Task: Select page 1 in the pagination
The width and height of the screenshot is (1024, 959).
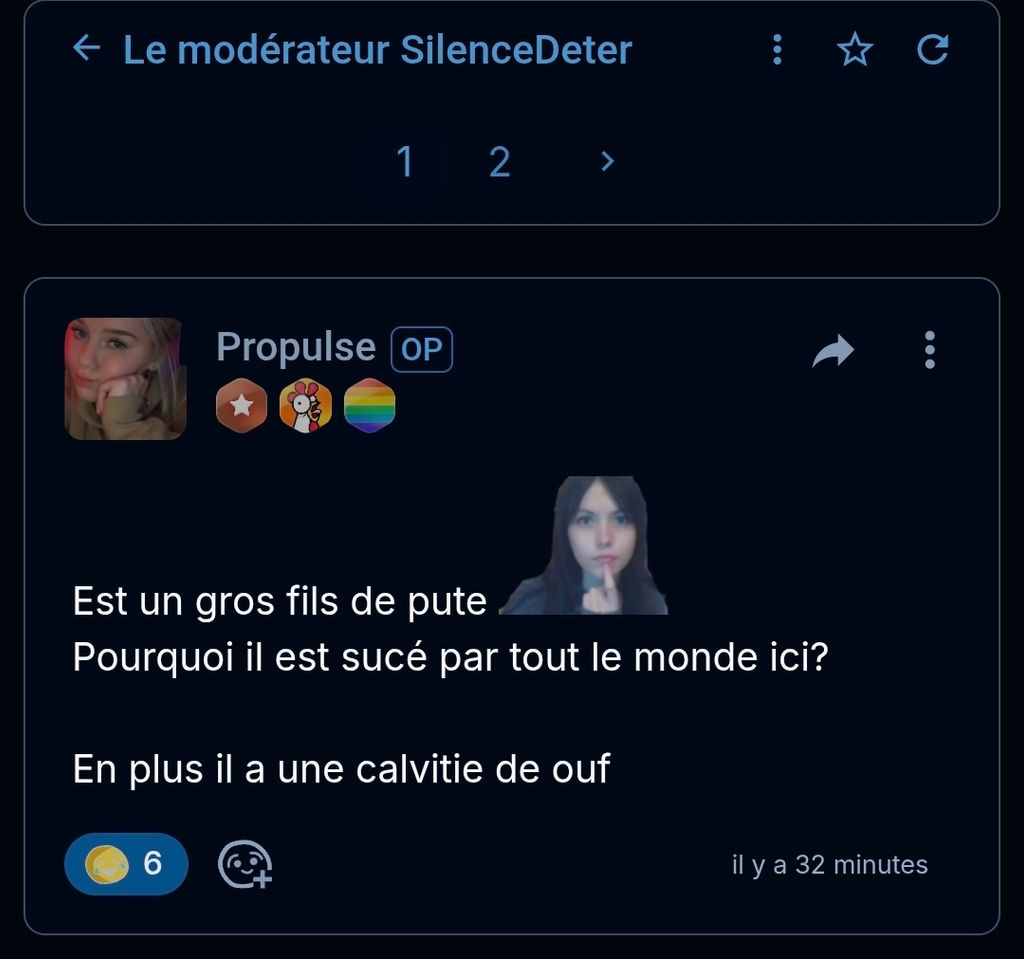Action: [404, 161]
